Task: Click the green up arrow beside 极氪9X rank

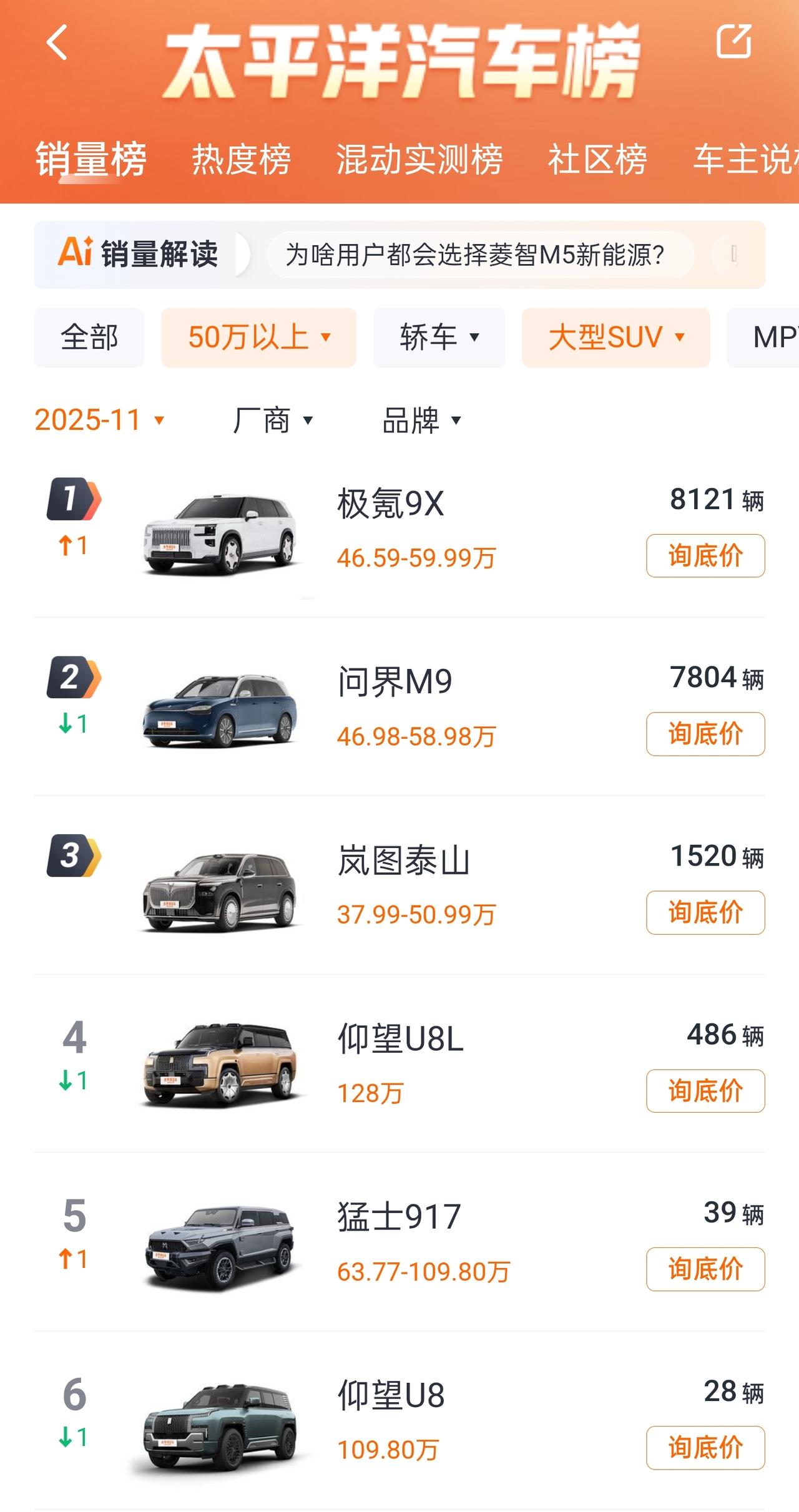Action: point(71,544)
